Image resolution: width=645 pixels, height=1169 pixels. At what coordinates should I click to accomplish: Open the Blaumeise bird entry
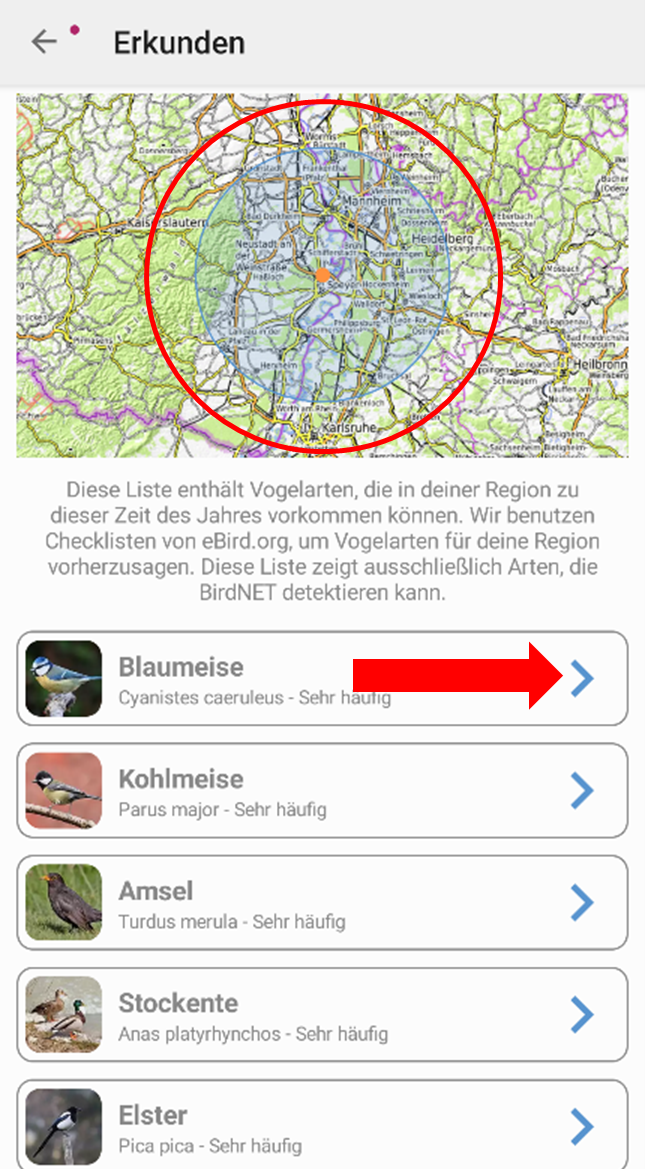pyautogui.click(x=322, y=678)
